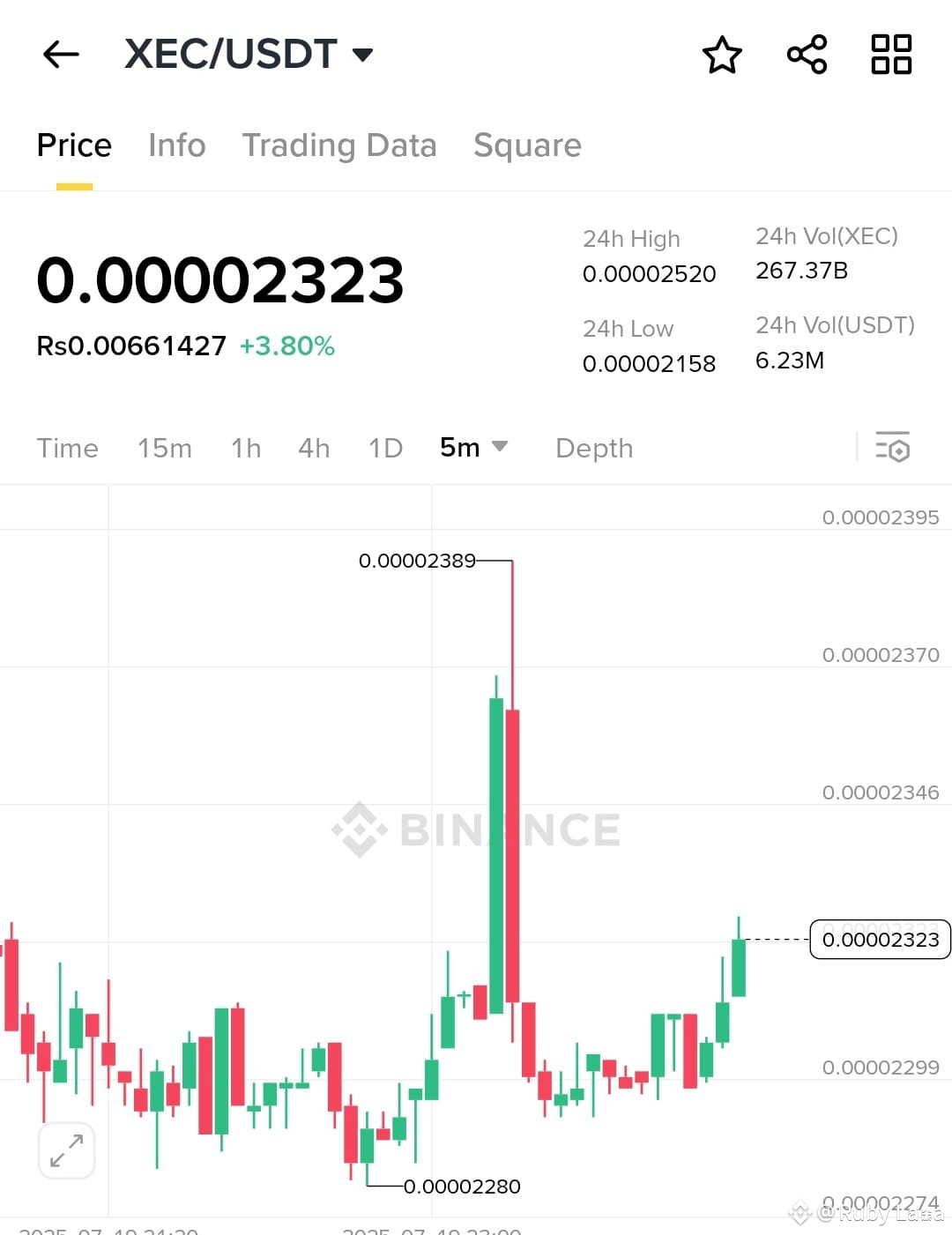The width and height of the screenshot is (952, 1235).
Task: Tap the current price label 0.00002323
Action: (x=219, y=280)
